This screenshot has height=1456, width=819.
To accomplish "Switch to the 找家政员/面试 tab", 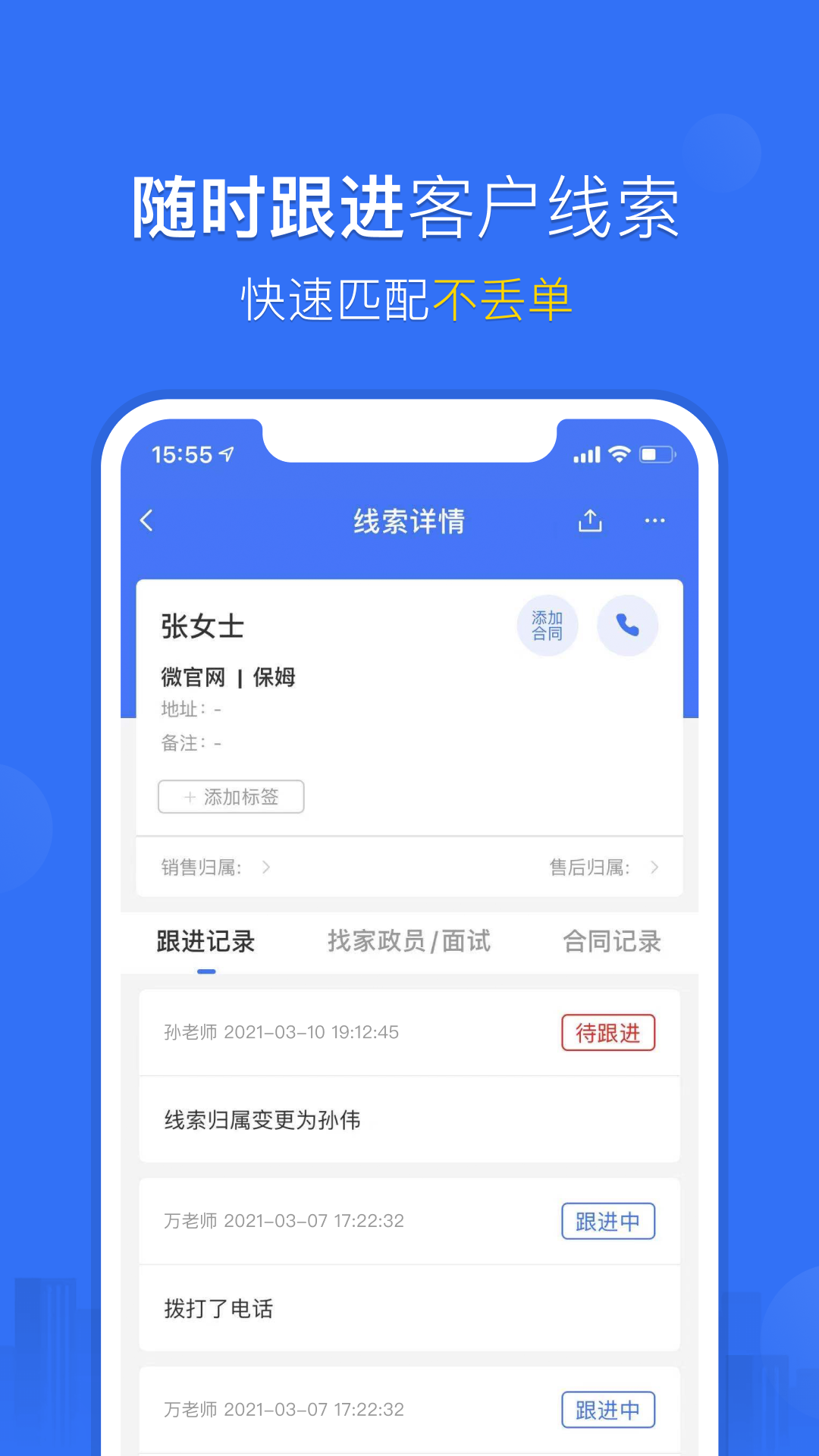I will (408, 942).
